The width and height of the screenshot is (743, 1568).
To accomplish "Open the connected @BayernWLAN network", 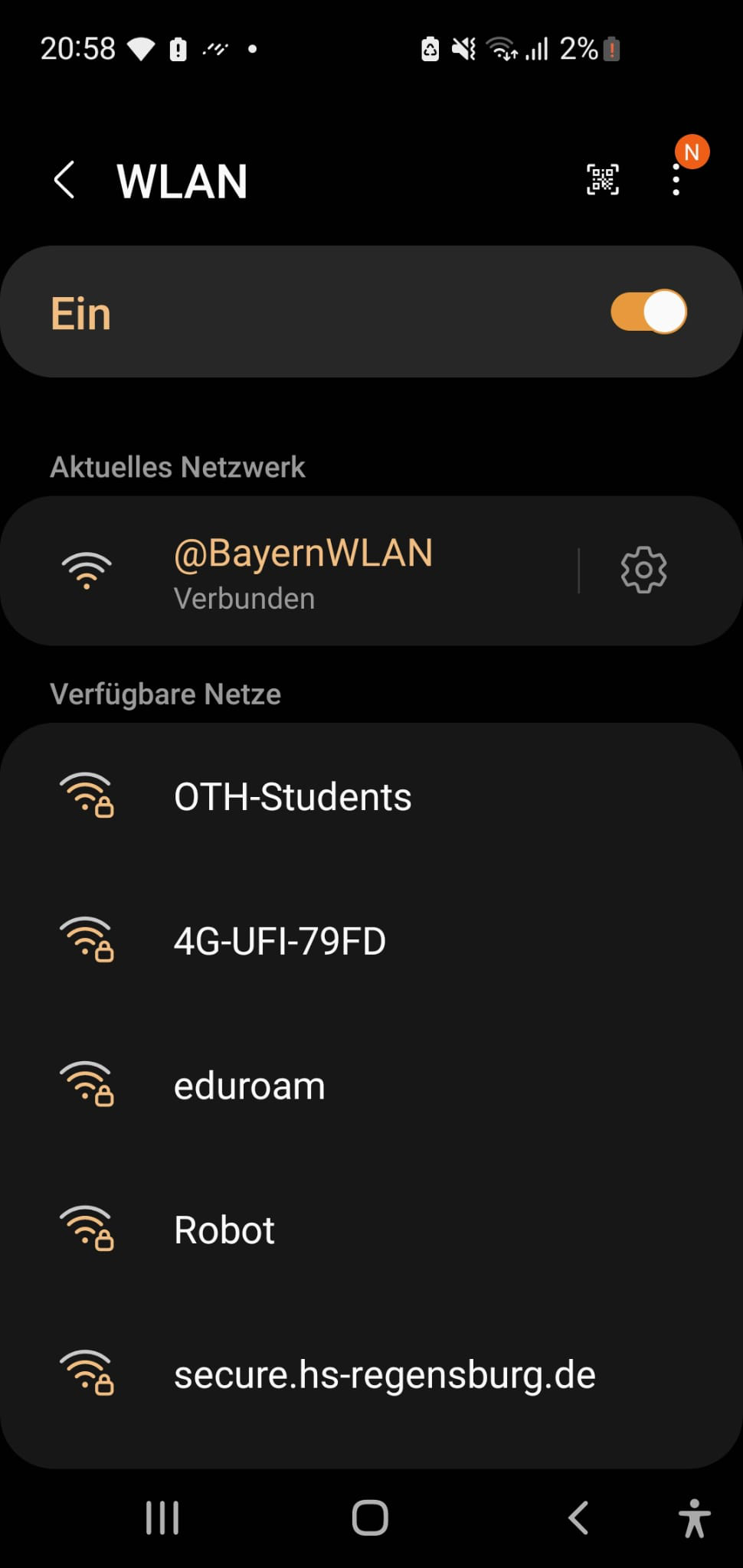I will pos(303,570).
